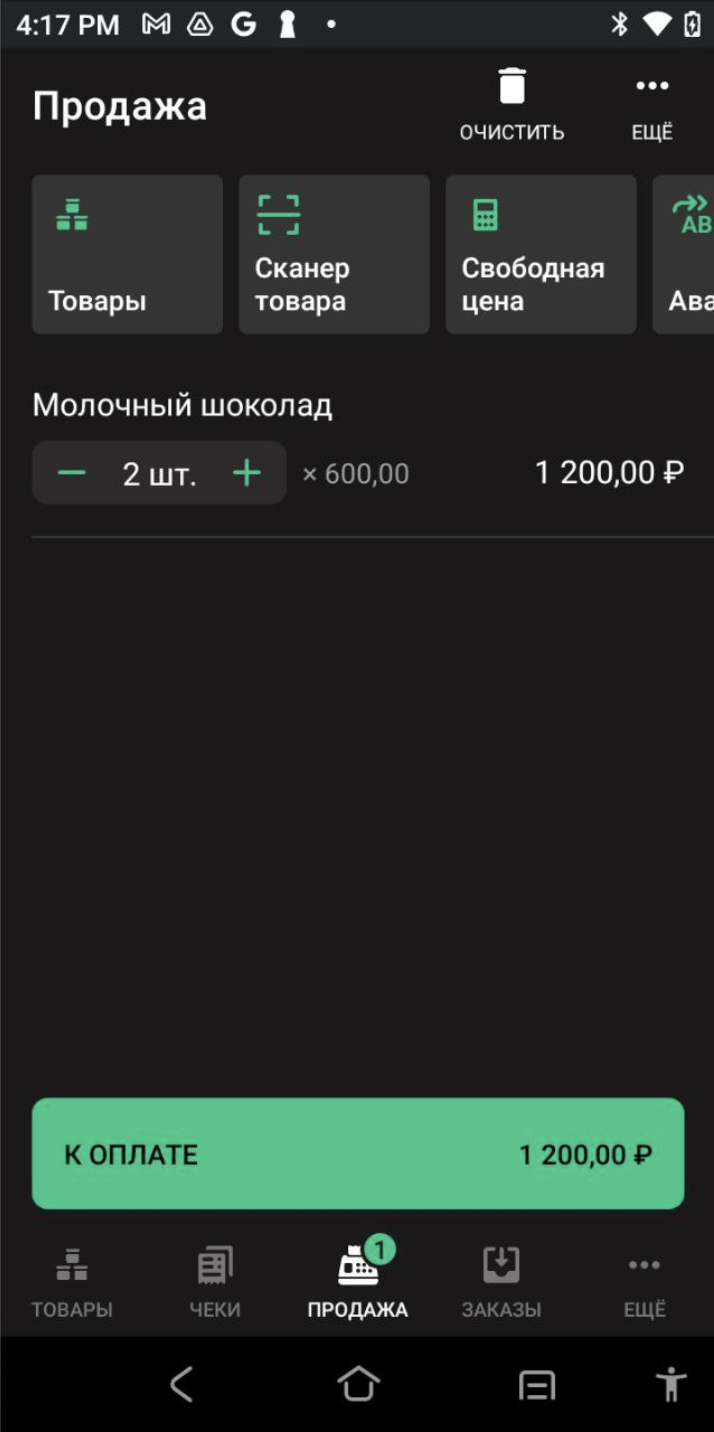Increase Молочный шоколад quantity with plus
This screenshot has width=714, height=1432.
click(247, 473)
